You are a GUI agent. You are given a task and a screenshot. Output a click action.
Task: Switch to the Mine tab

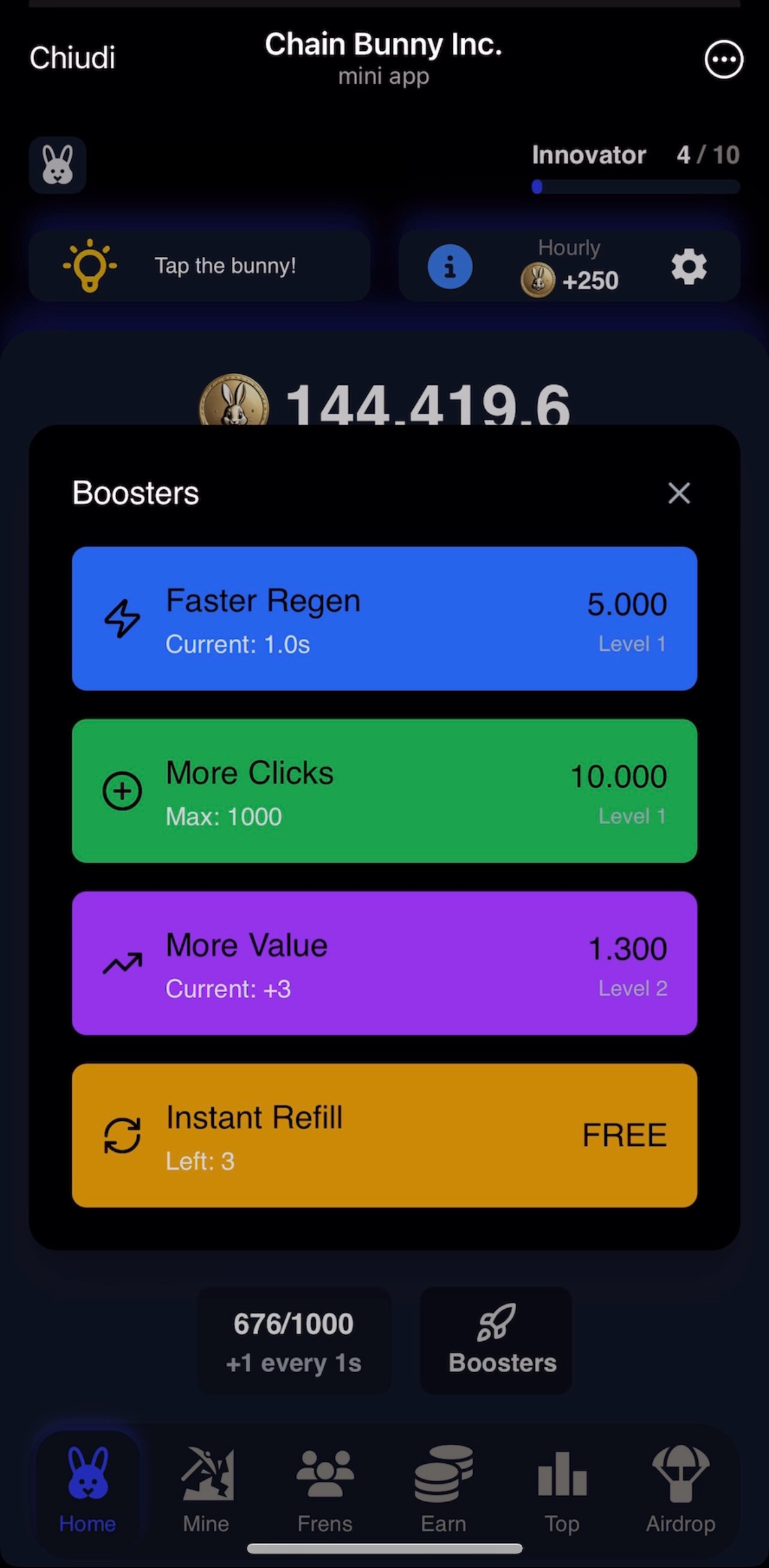[207, 1488]
